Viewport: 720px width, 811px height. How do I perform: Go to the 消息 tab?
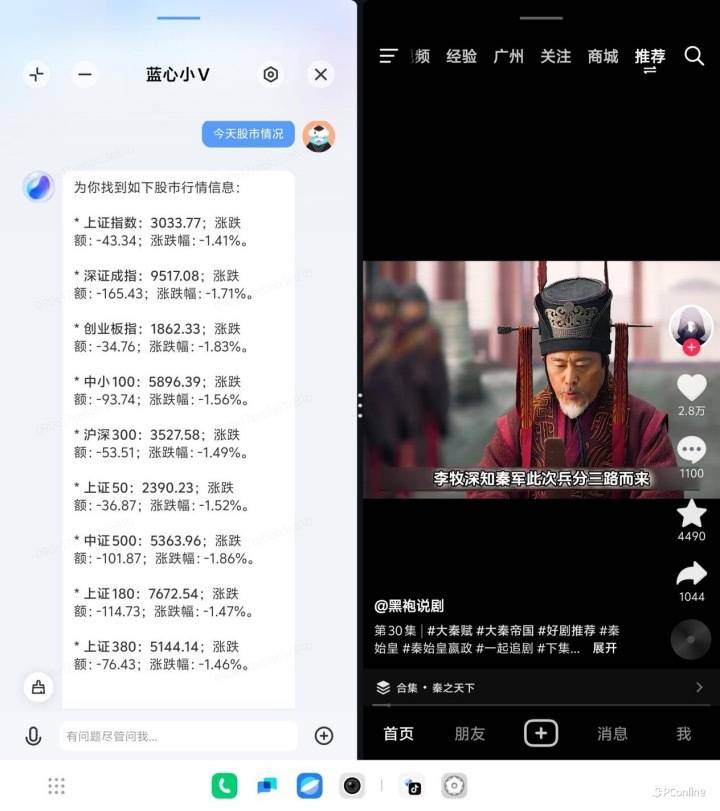pyautogui.click(x=612, y=733)
